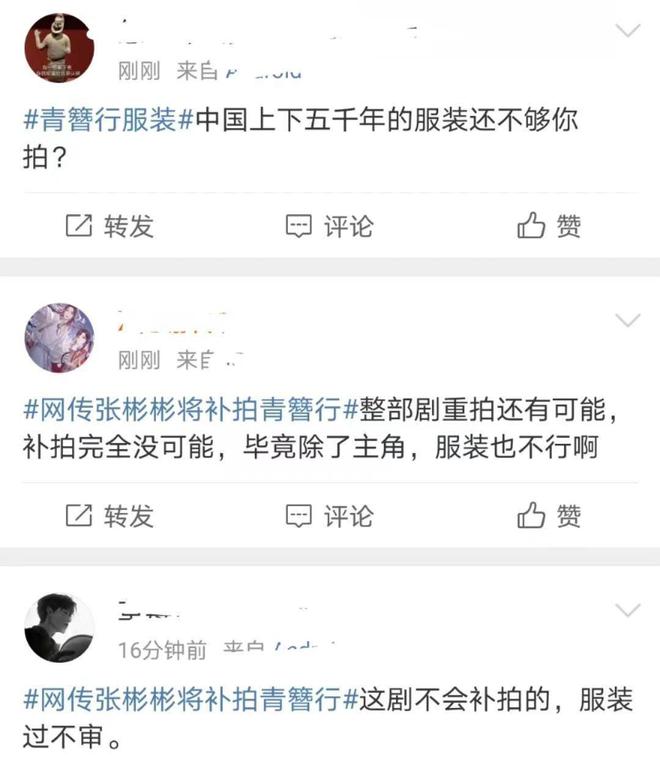The image size is (660, 757).
Task: Like the 中国上下五千年的服装 post
Action: point(549,226)
